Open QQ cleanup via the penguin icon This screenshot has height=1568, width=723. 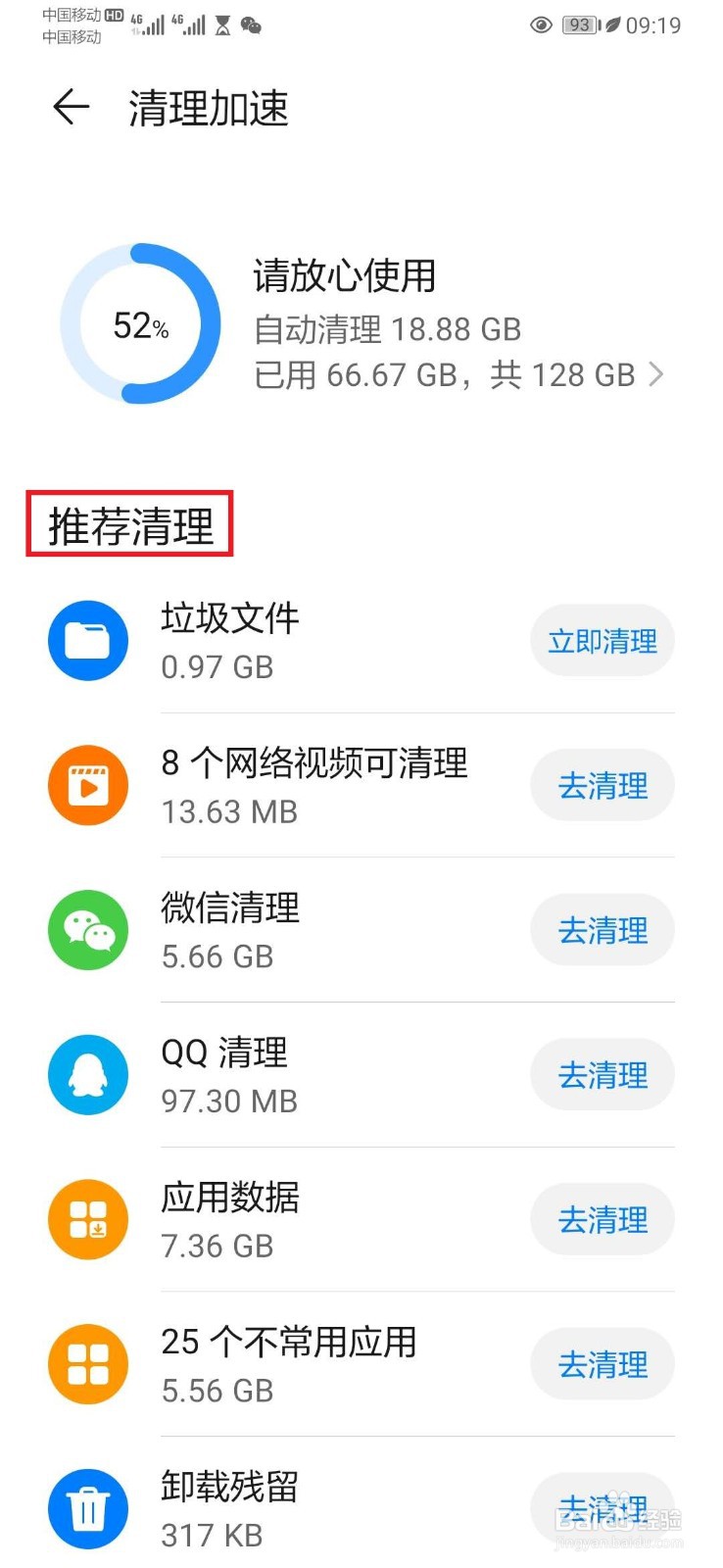tap(87, 1074)
